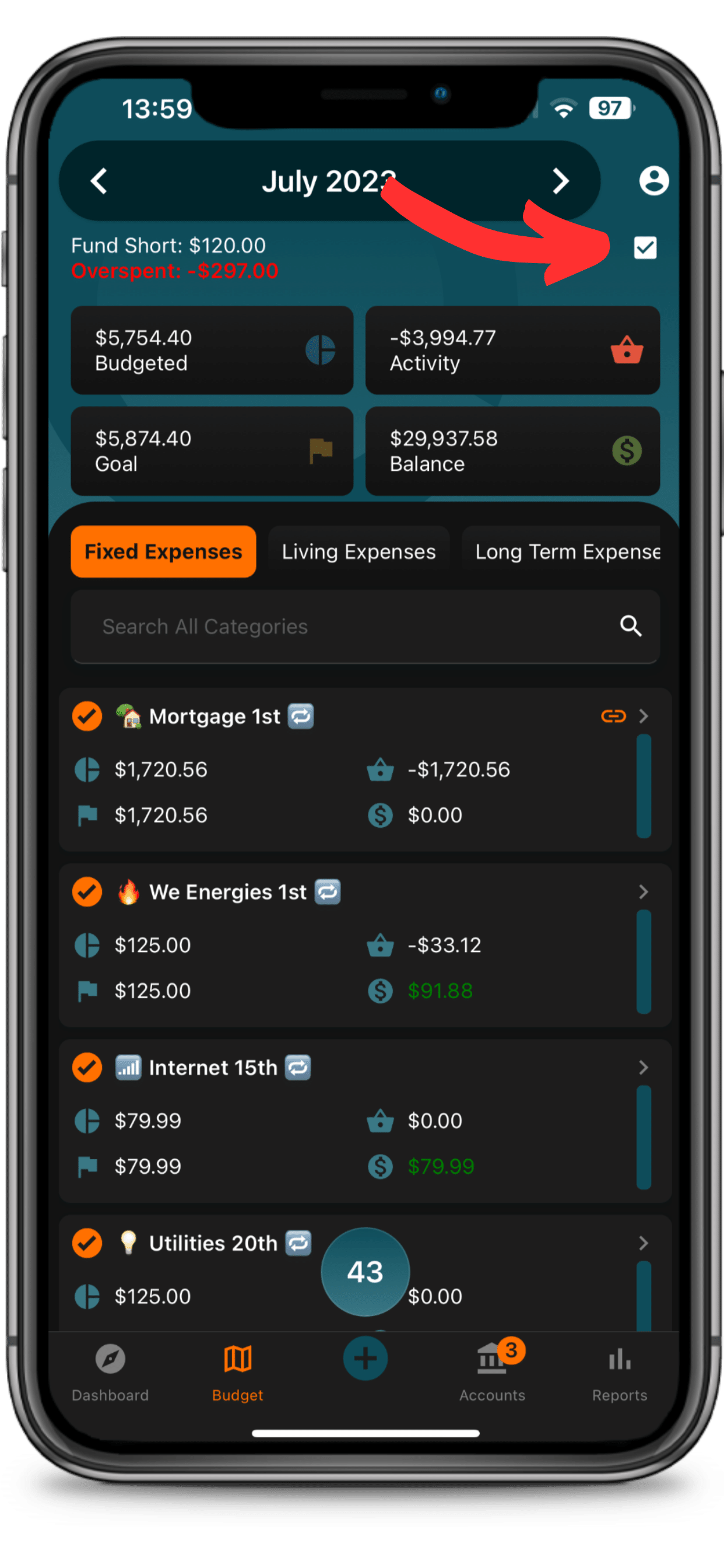Image resolution: width=724 pixels, height=1568 pixels.
Task: Open the Budgeted summary card
Action: pos(212,350)
